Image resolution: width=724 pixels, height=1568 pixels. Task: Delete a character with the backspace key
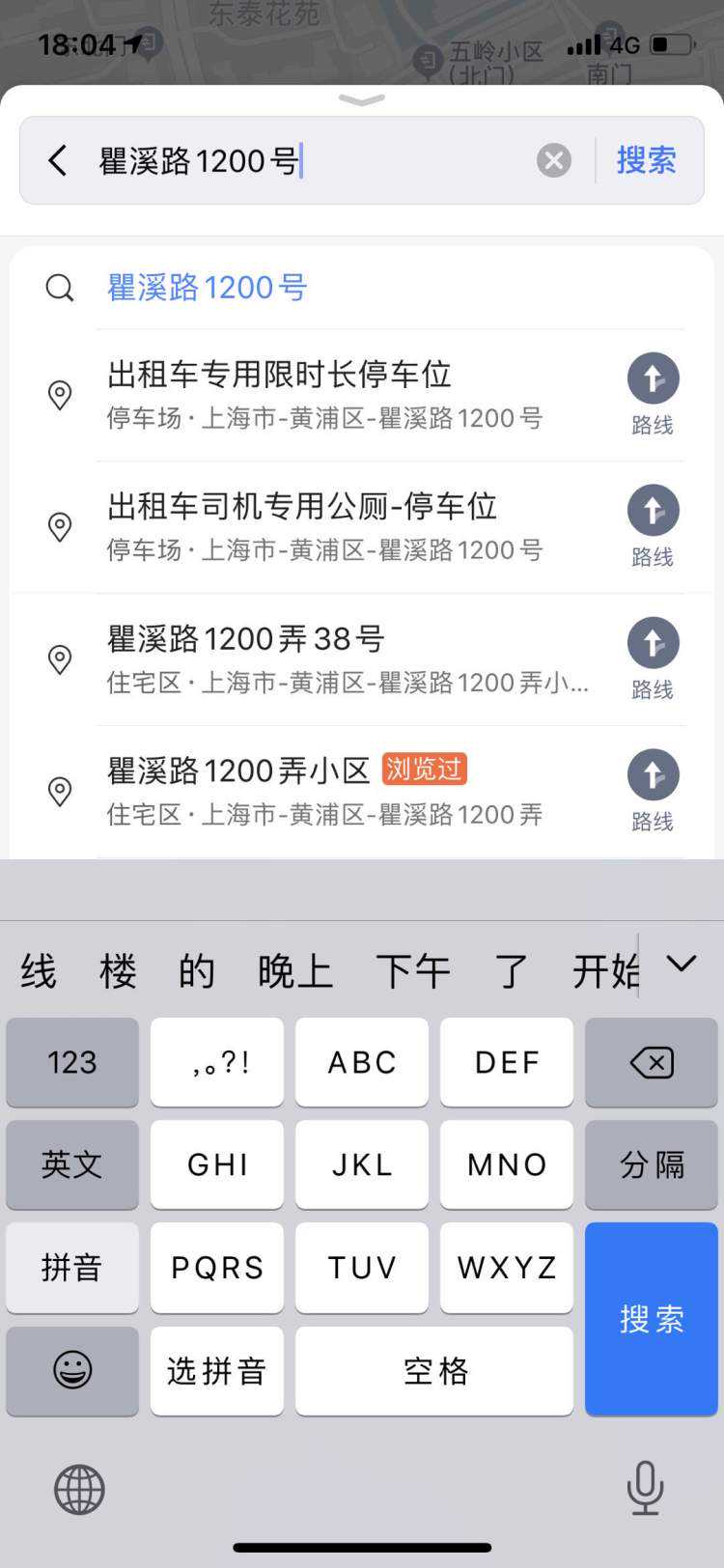point(652,1062)
